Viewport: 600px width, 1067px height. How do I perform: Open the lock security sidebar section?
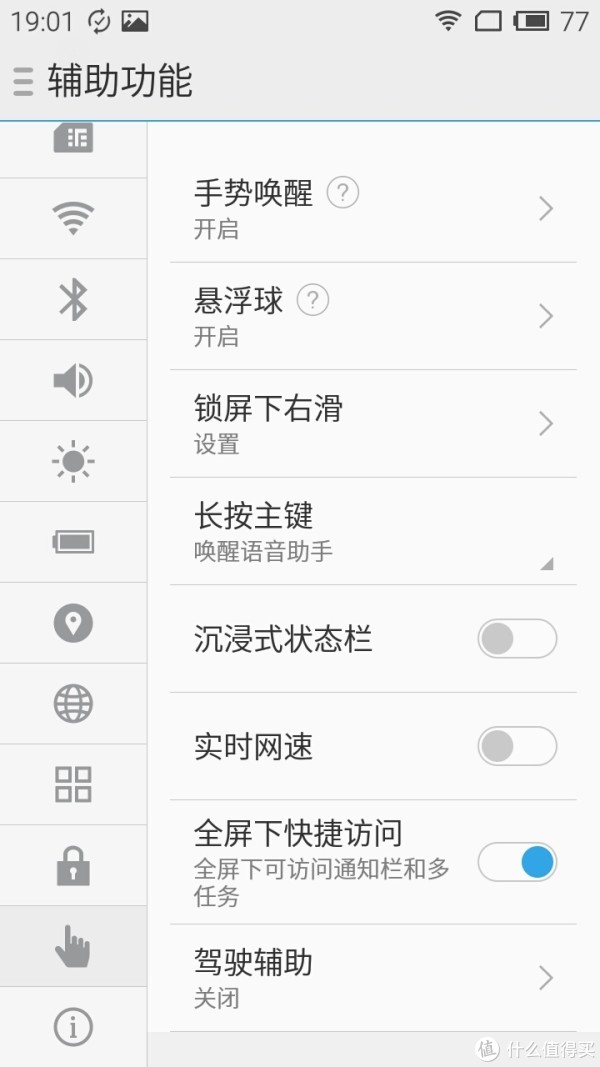coord(73,865)
